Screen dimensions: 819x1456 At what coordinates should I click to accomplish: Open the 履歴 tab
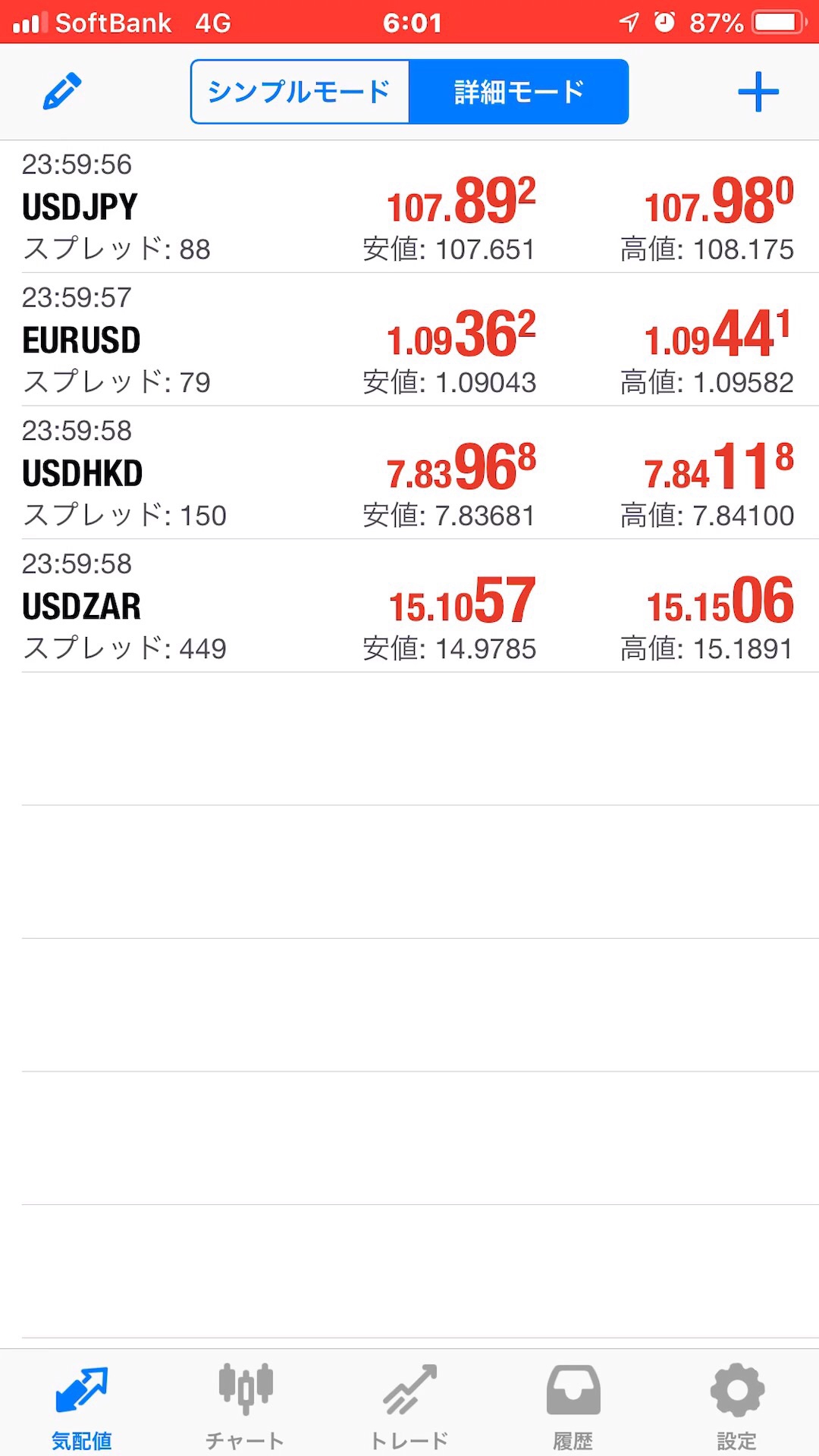[573, 1404]
